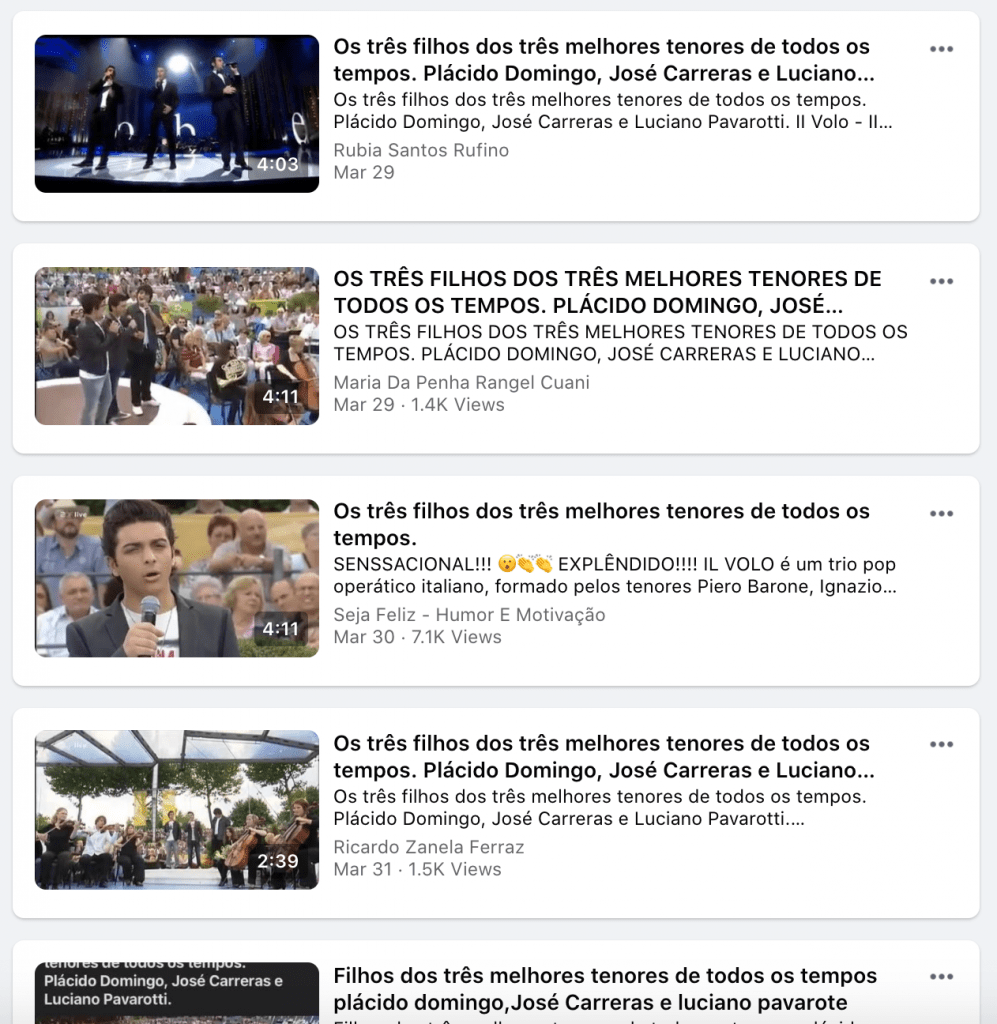Open more options for the 'luciano pavarote' video

tap(941, 977)
